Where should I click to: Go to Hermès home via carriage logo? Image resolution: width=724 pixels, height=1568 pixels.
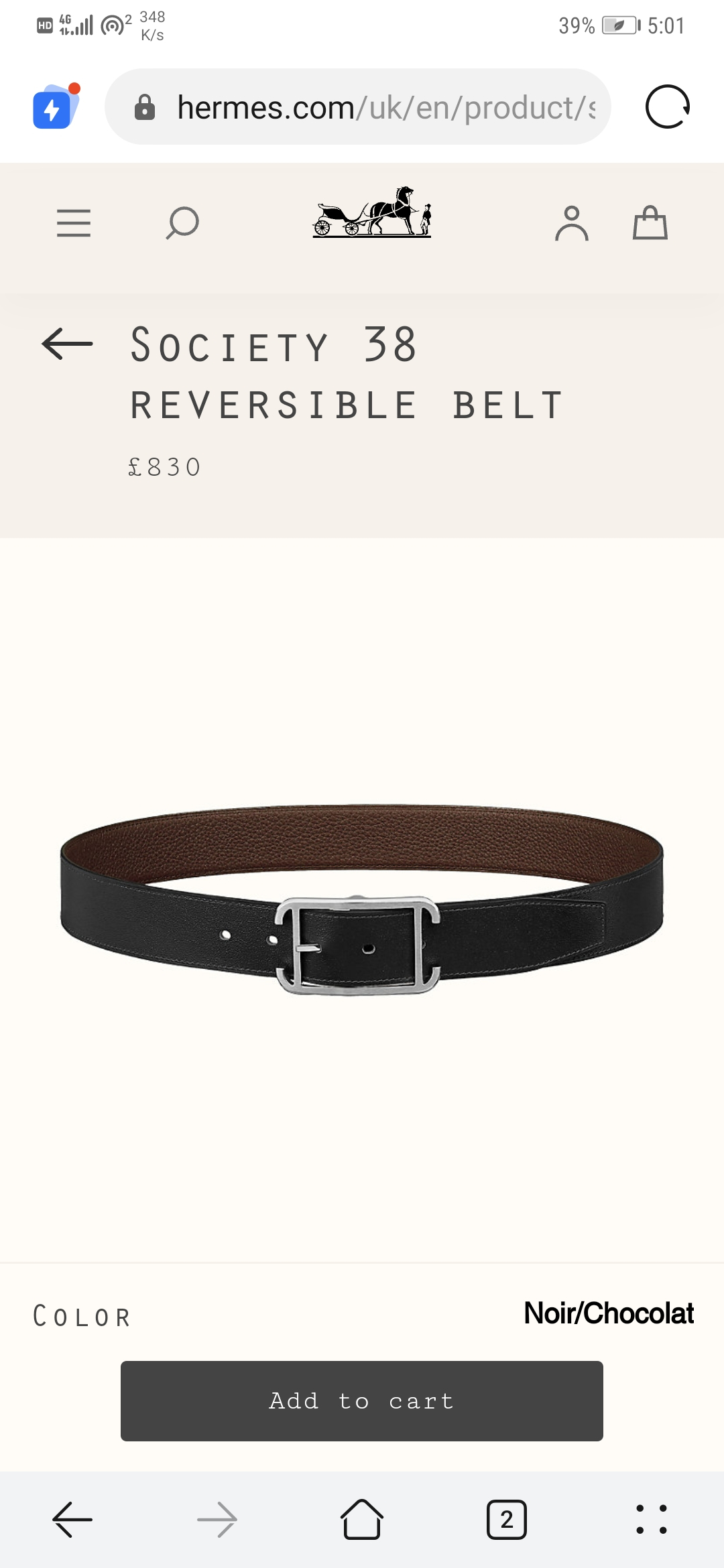point(372,212)
